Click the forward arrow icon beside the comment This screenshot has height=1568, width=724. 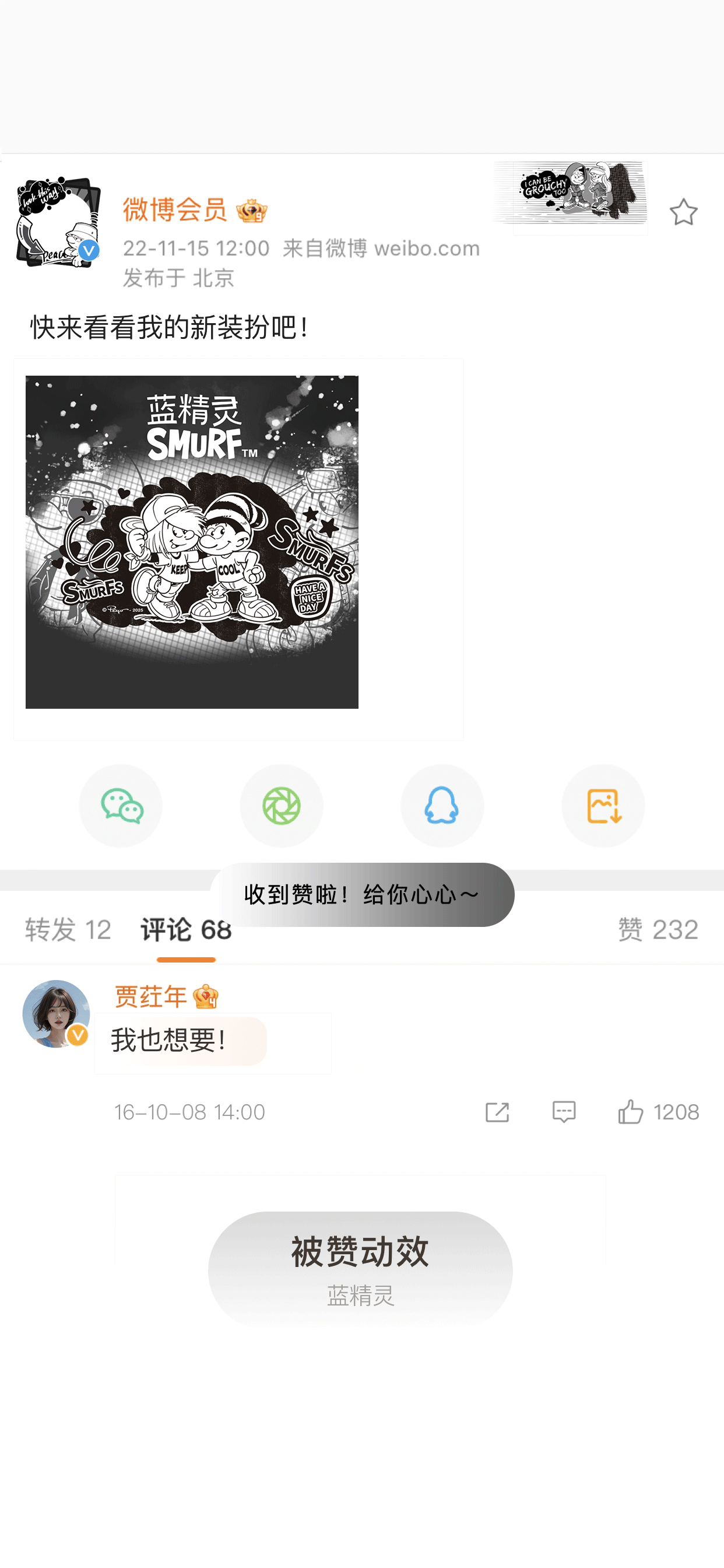click(x=498, y=1111)
